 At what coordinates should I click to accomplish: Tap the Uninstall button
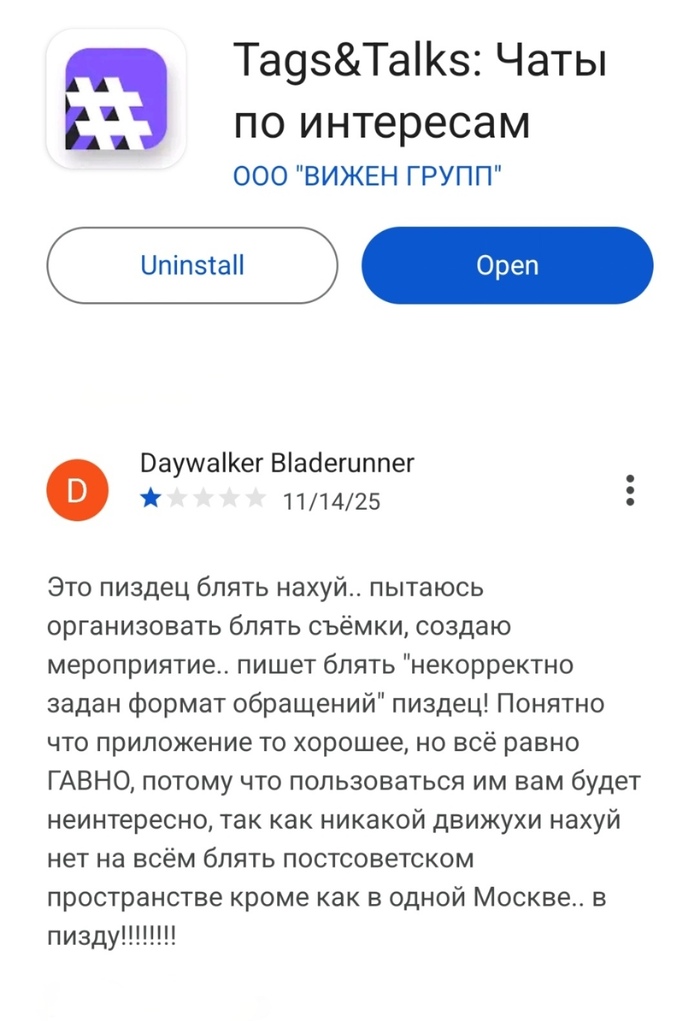pos(192,265)
